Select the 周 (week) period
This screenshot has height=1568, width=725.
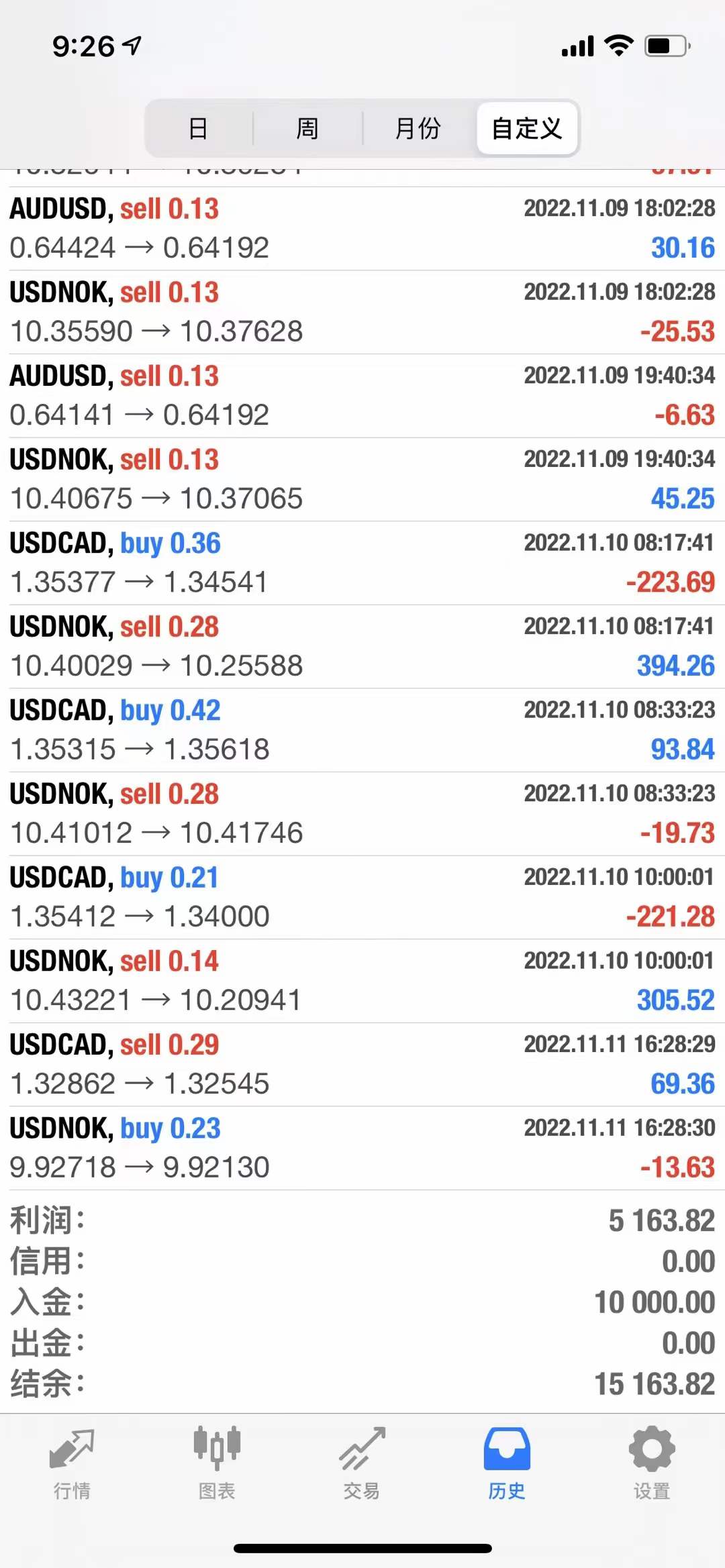[x=307, y=128]
